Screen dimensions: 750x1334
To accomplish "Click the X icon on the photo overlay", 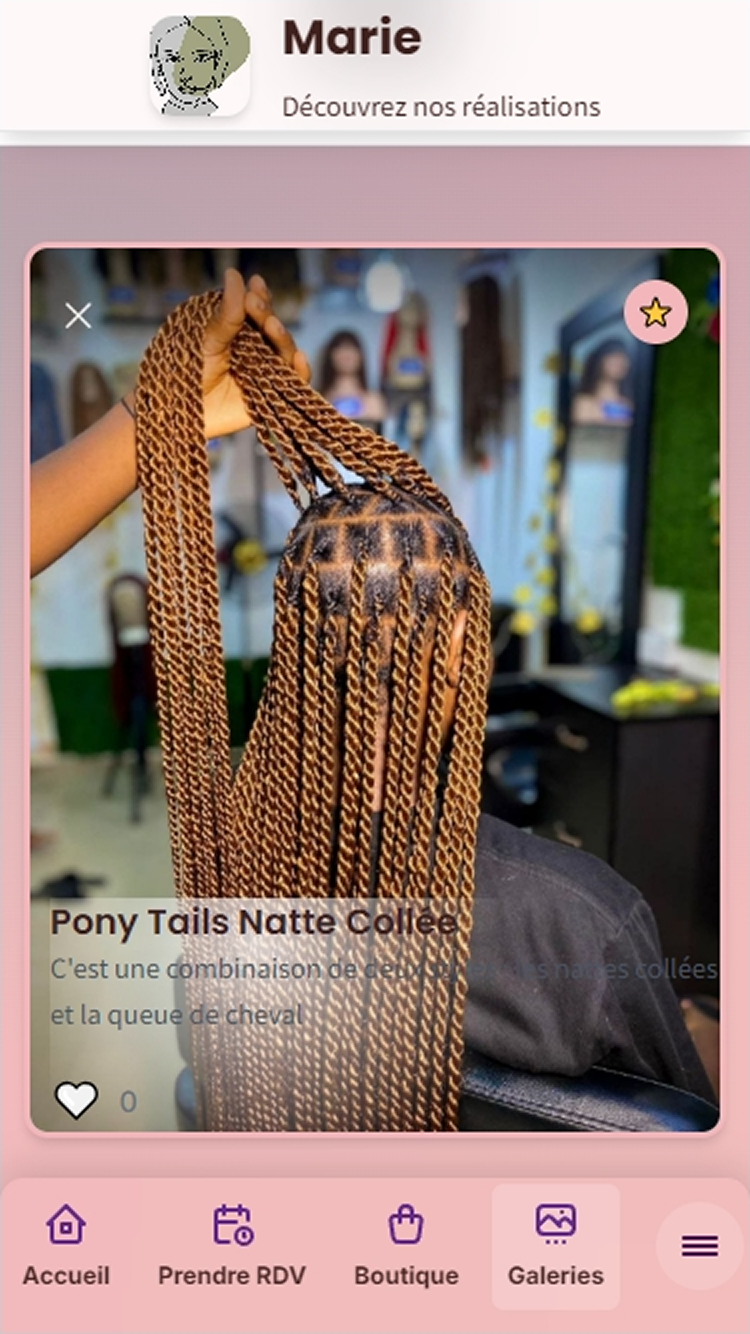I will [x=78, y=315].
